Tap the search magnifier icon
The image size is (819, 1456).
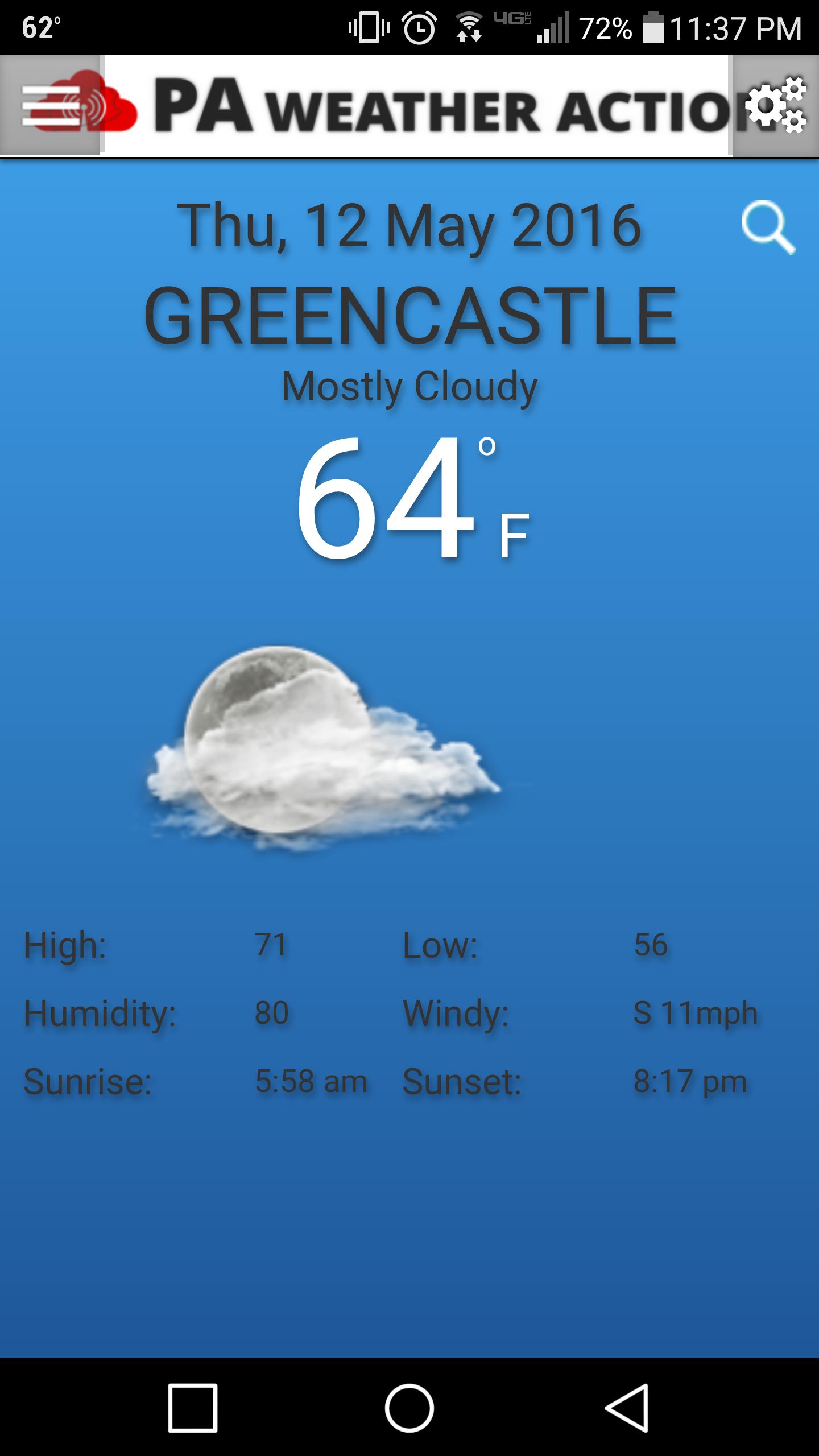(x=767, y=227)
